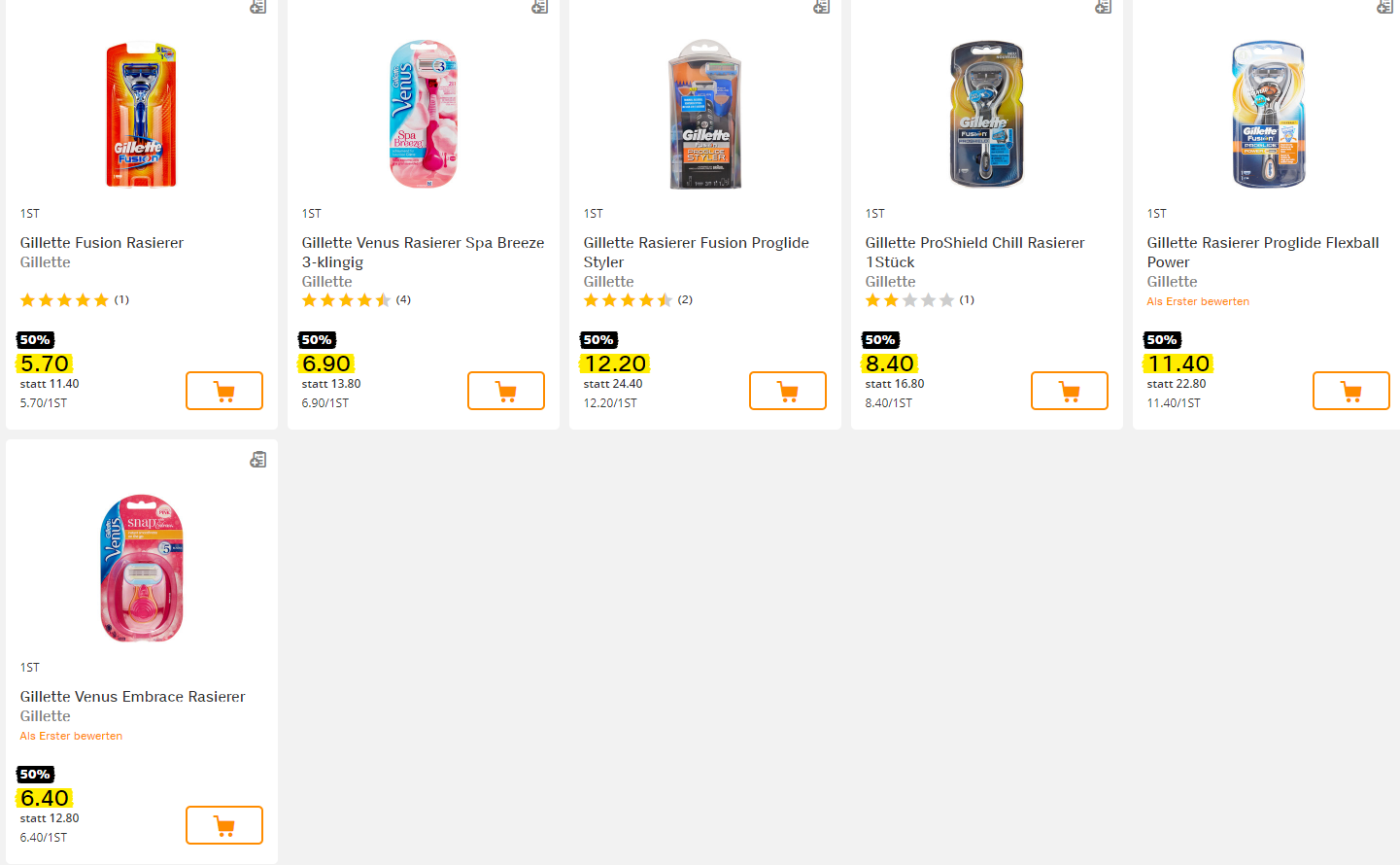Add ProShield Chill Rasierer to cart
The image size is (1400, 865).
1070,391
